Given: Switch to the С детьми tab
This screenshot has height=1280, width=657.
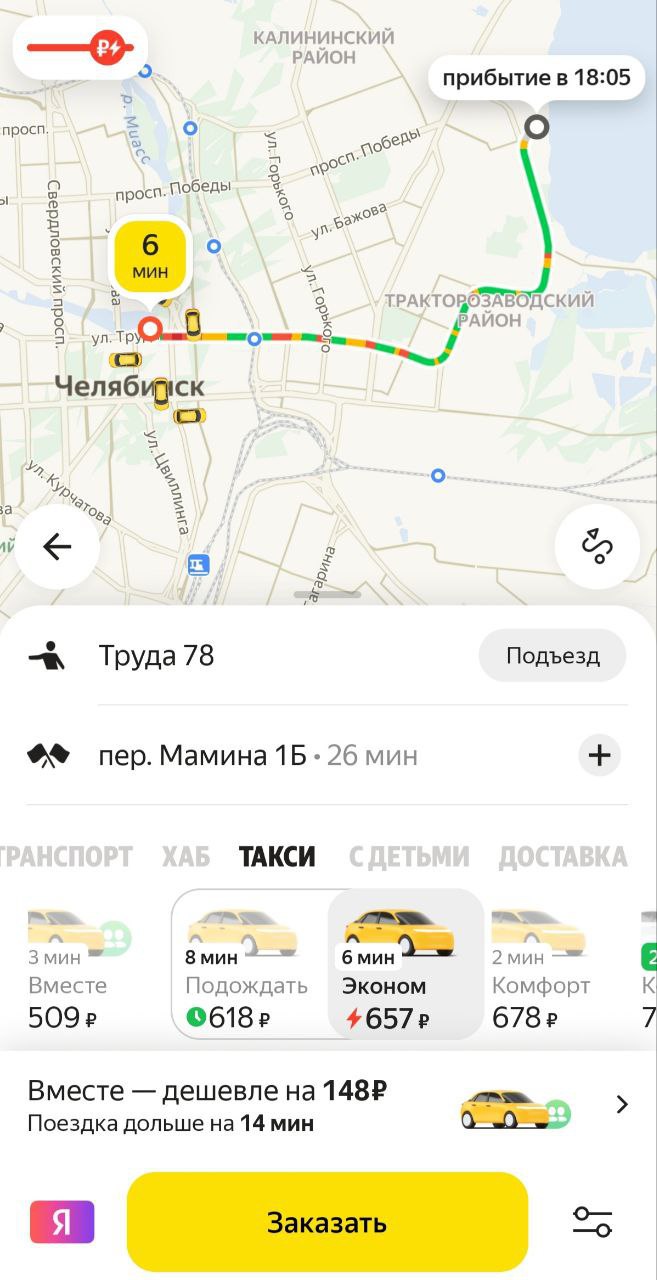Looking at the screenshot, I should (x=409, y=857).
